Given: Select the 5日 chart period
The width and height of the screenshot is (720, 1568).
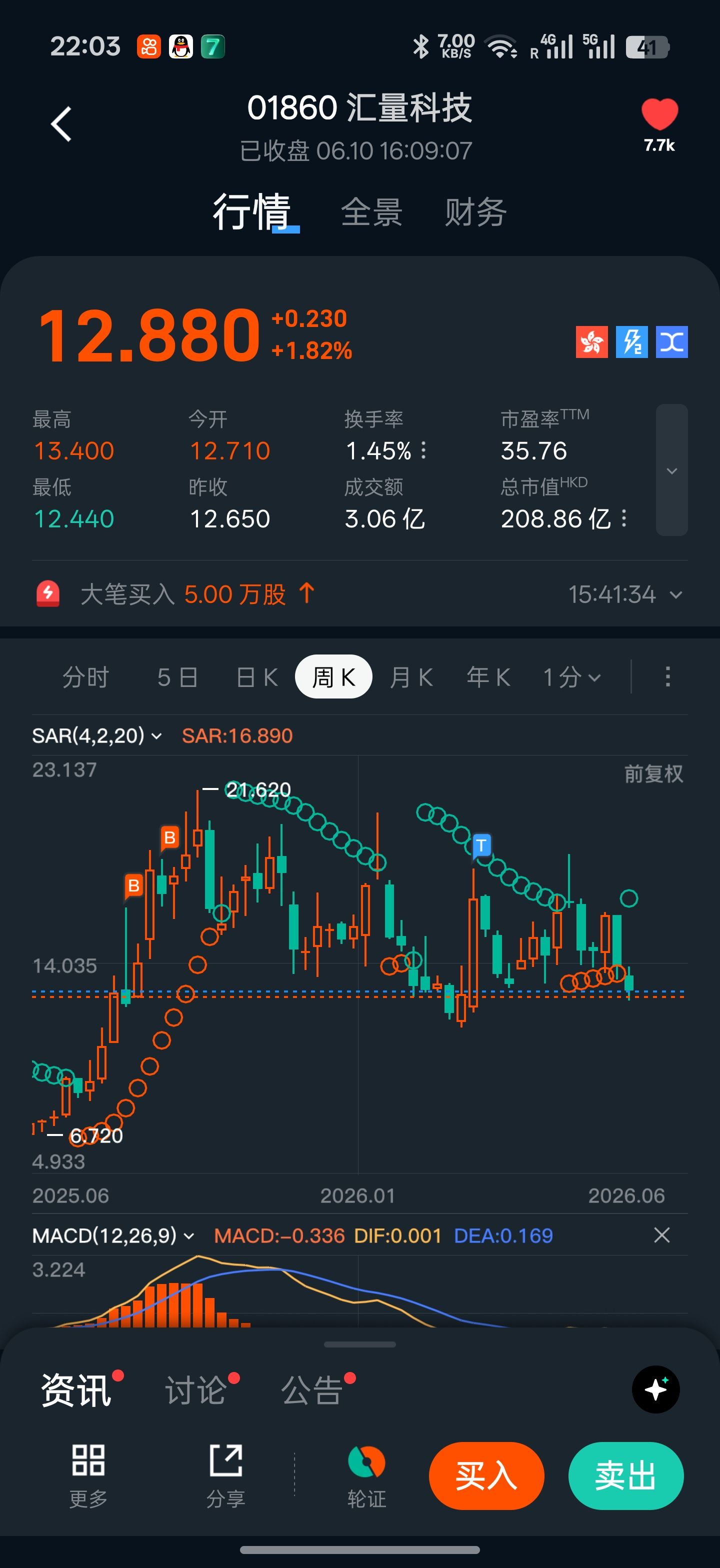Looking at the screenshot, I should (x=177, y=677).
